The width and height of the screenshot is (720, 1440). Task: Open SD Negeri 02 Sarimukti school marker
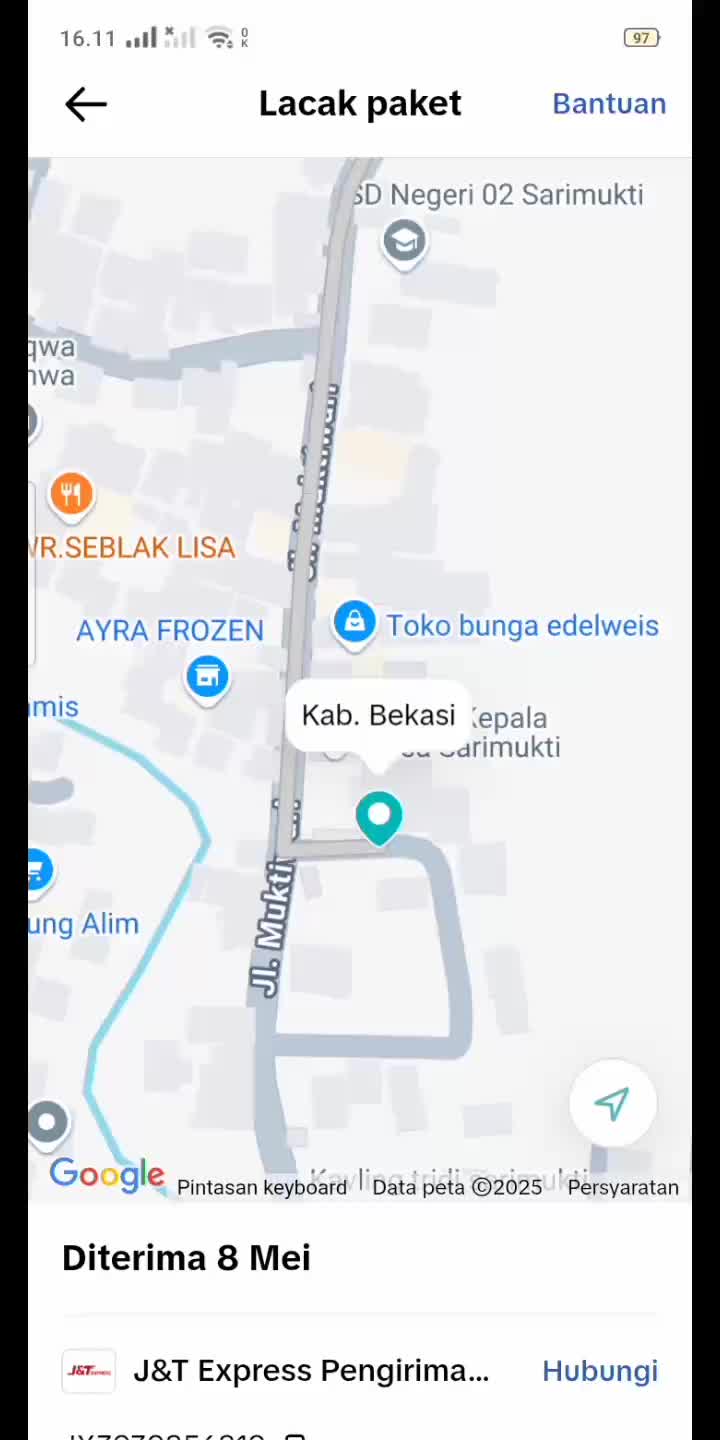[404, 242]
